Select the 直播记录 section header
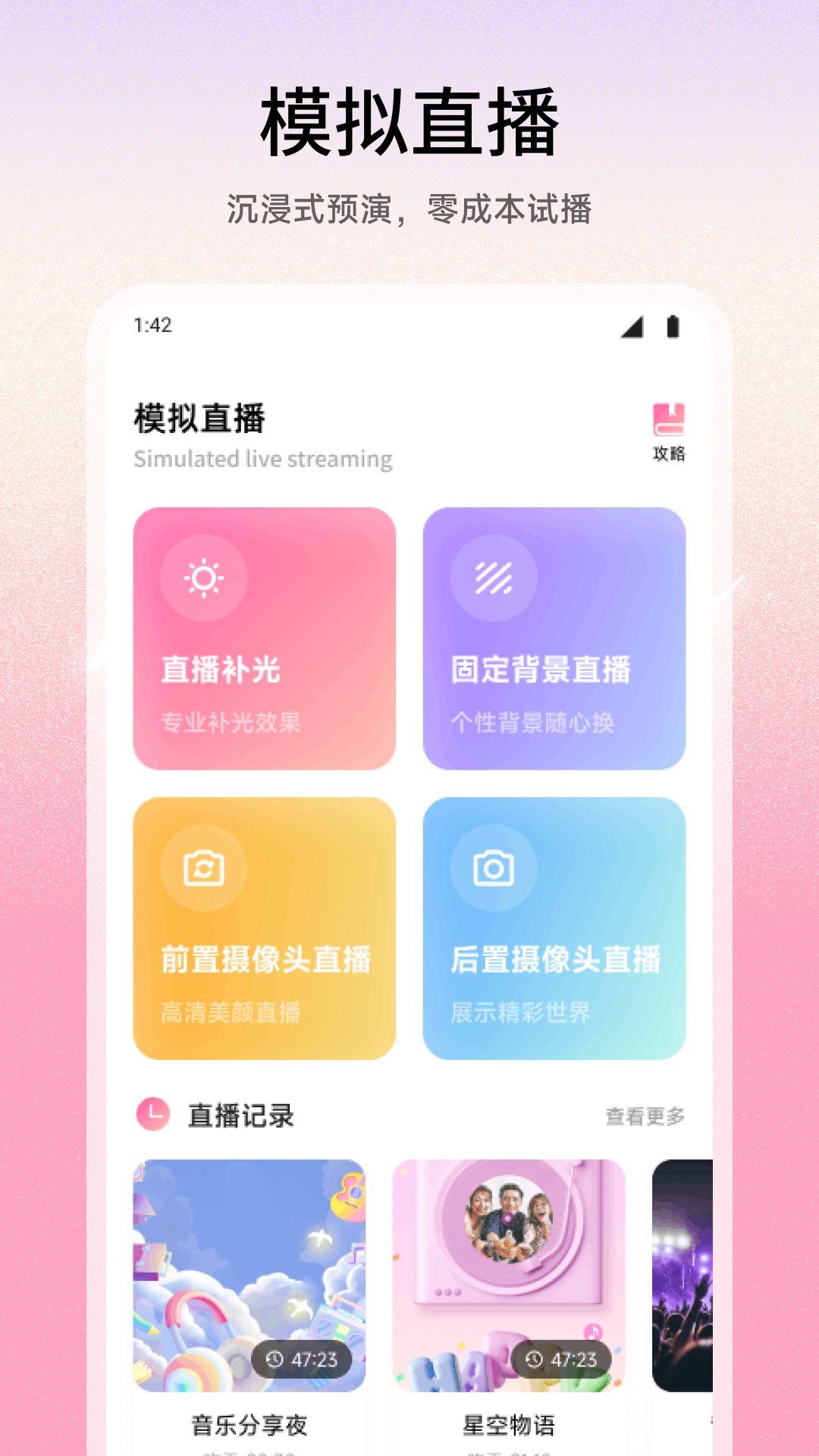 [x=243, y=1116]
